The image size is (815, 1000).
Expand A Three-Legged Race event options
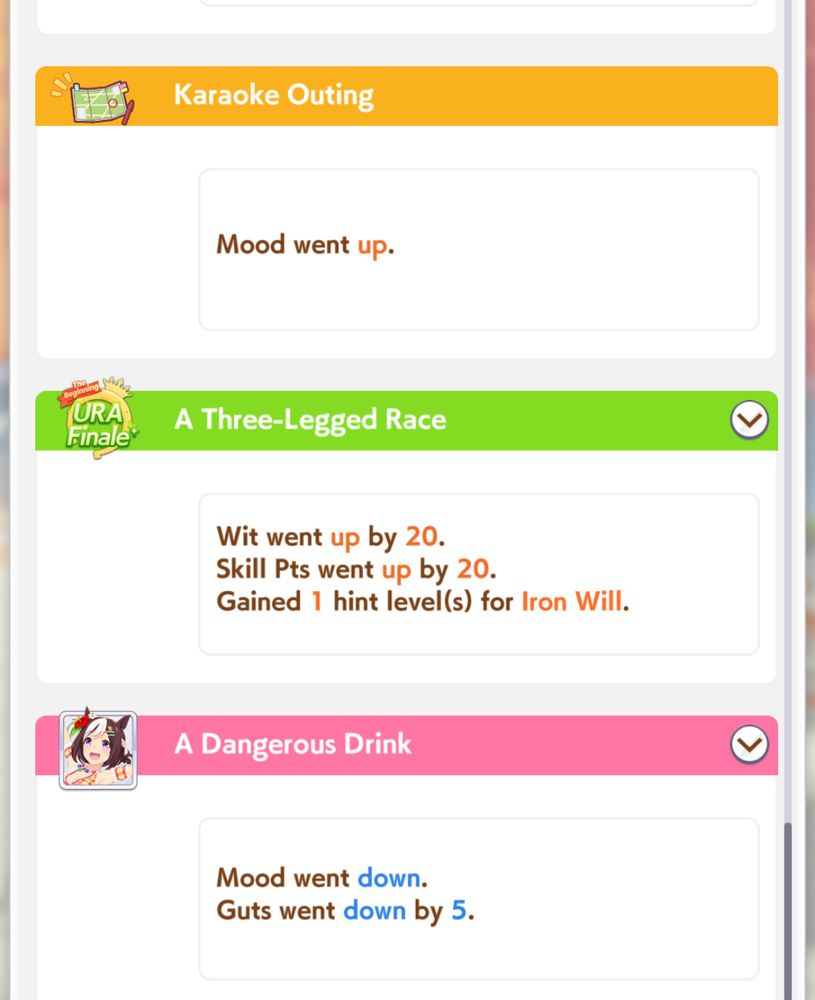coord(749,420)
